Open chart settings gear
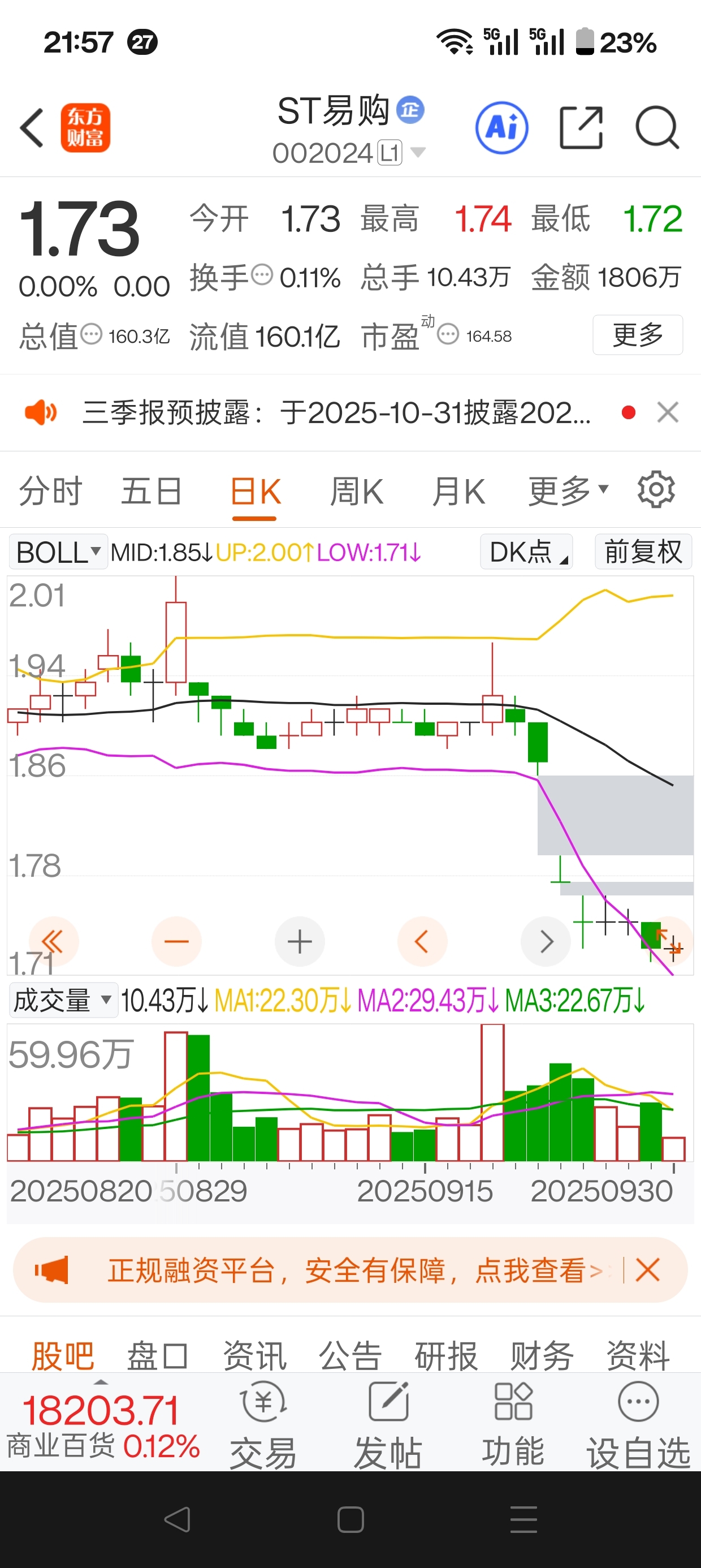This screenshot has width=701, height=1568. click(x=656, y=489)
